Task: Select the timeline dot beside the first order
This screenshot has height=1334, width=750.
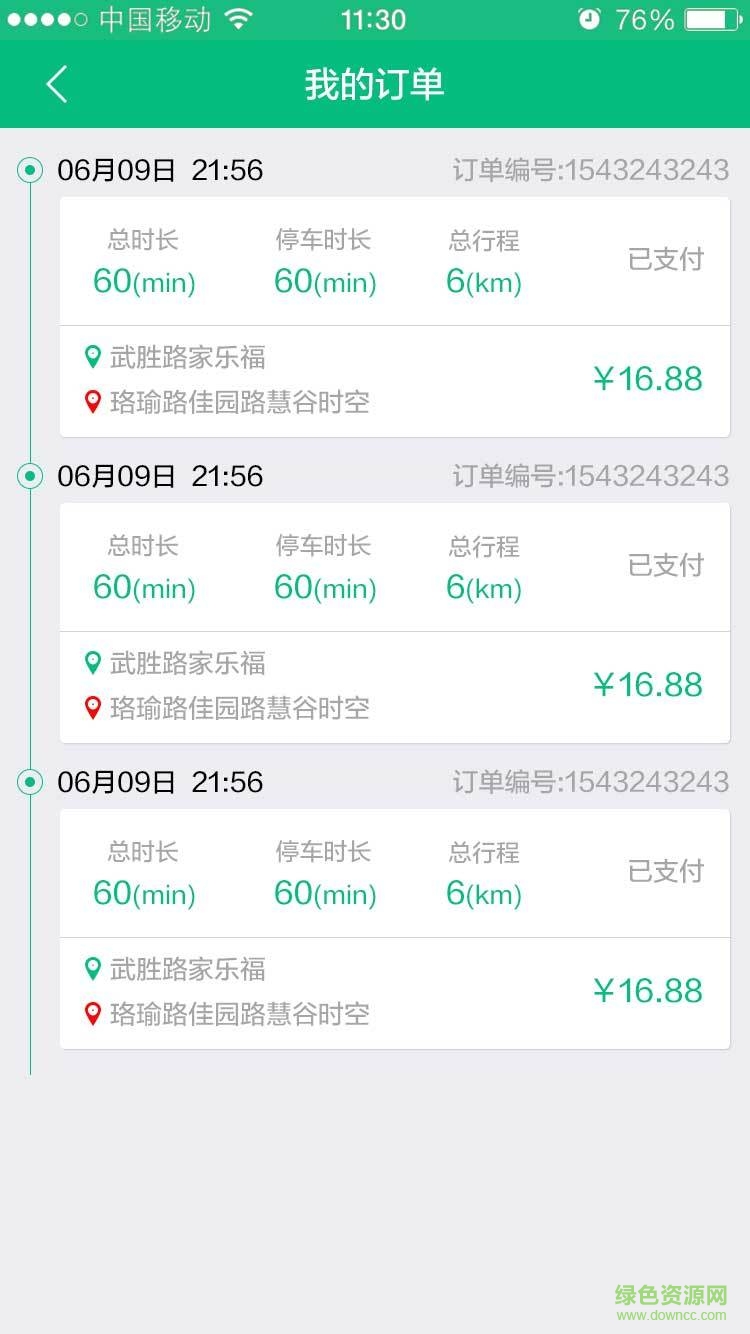Action: coord(30,170)
